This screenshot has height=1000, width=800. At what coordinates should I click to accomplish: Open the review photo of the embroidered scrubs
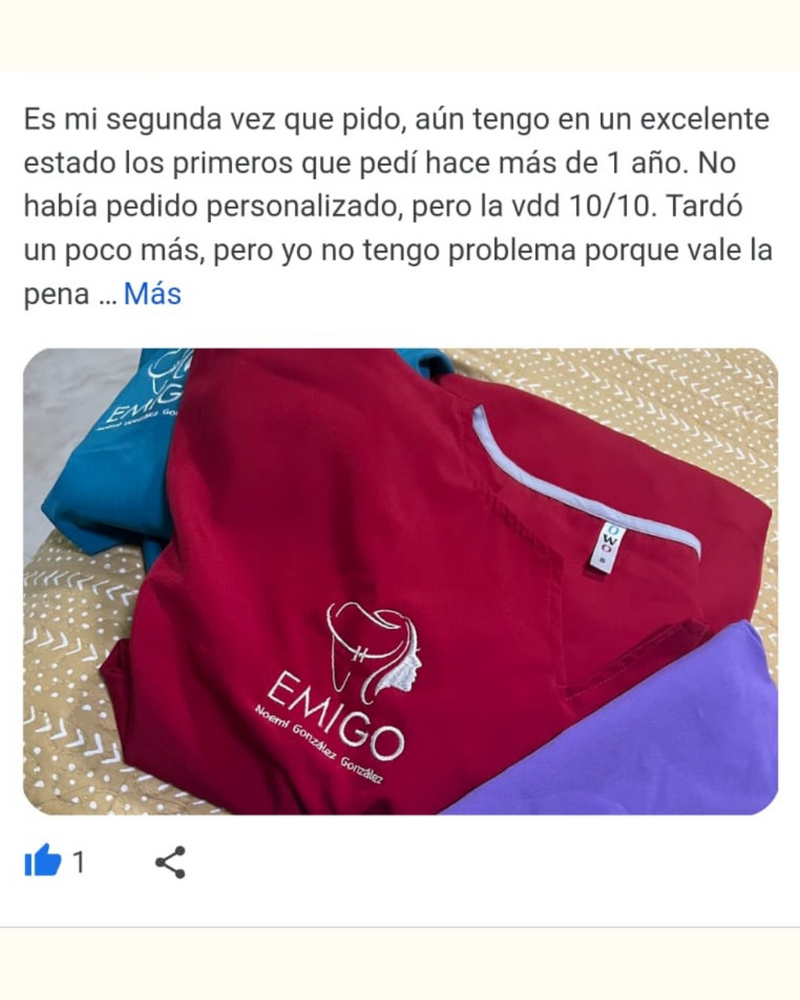pos(400,580)
